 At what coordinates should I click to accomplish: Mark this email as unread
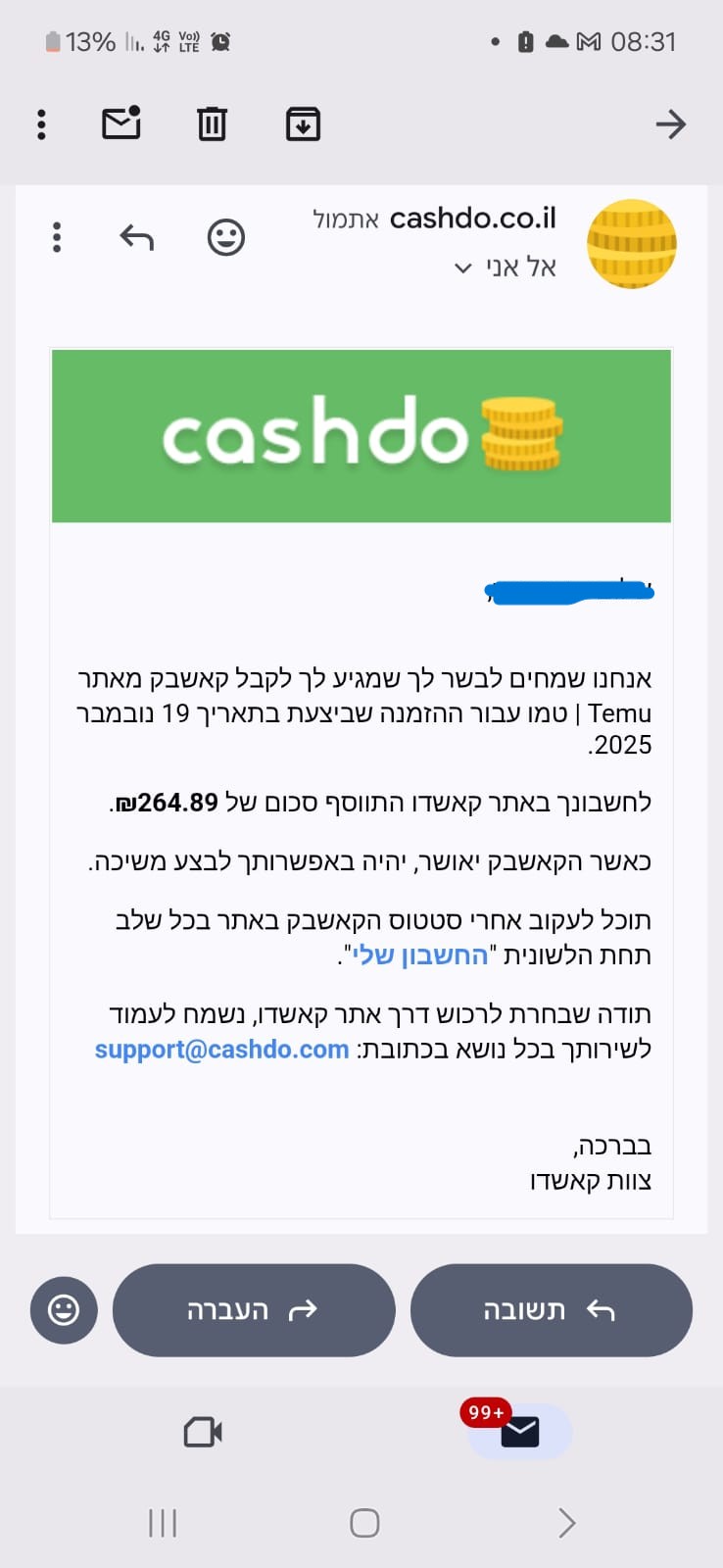tap(121, 124)
